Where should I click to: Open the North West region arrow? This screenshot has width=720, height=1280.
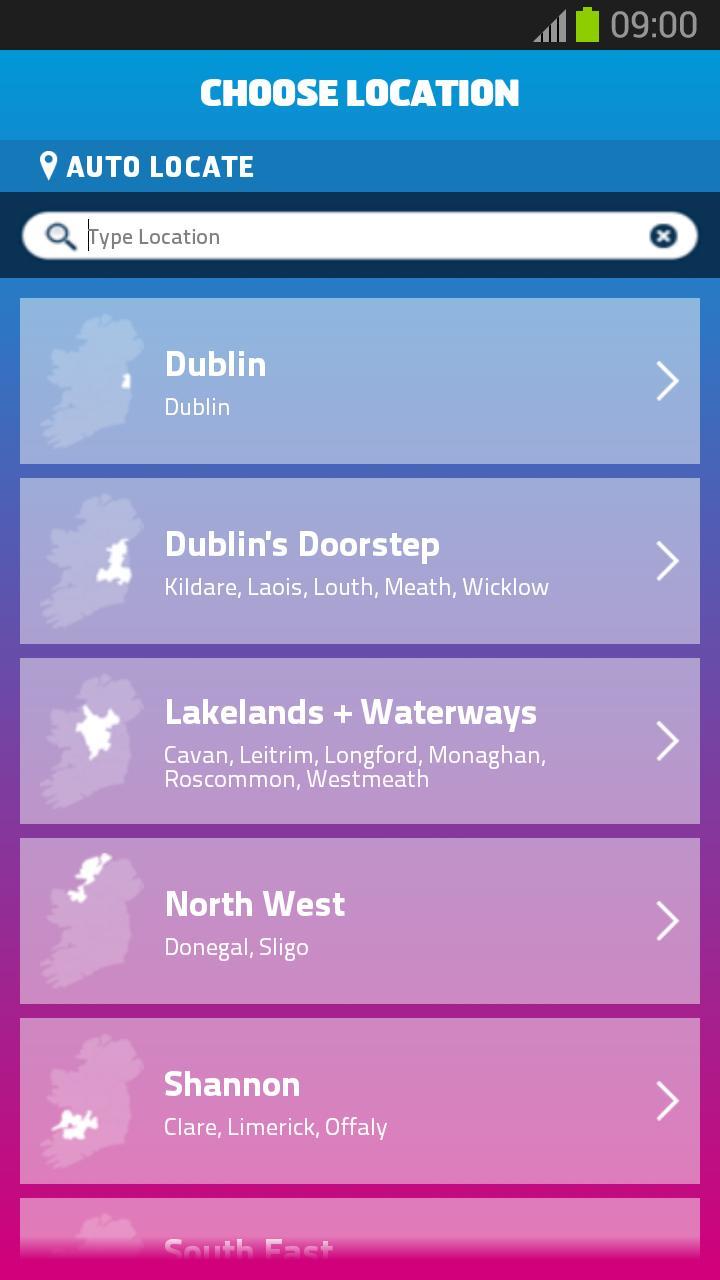pos(667,920)
